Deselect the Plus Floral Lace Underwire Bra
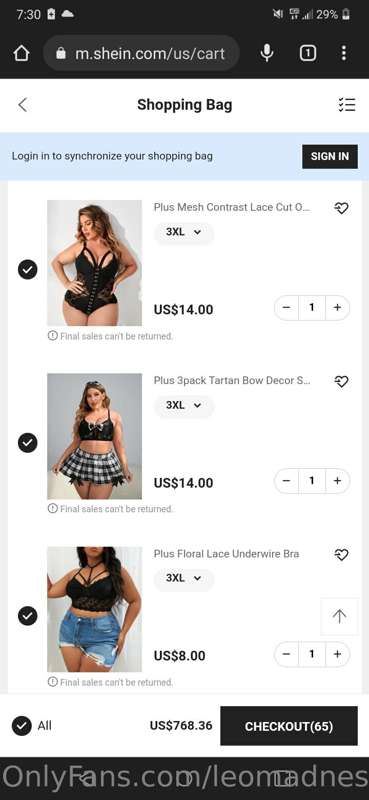This screenshot has width=369, height=800. point(28,616)
